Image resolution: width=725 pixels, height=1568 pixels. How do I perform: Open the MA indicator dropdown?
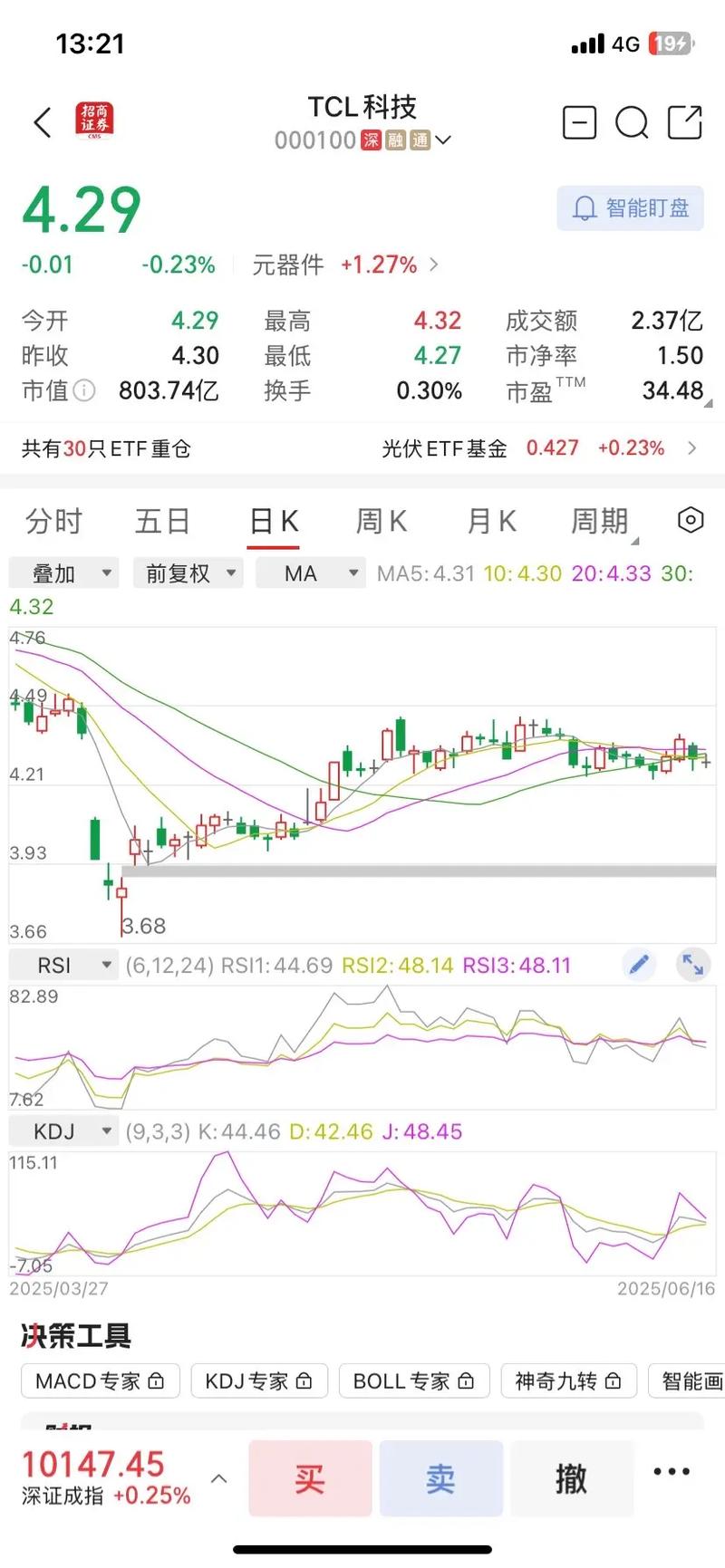pyautogui.click(x=310, y=573)
